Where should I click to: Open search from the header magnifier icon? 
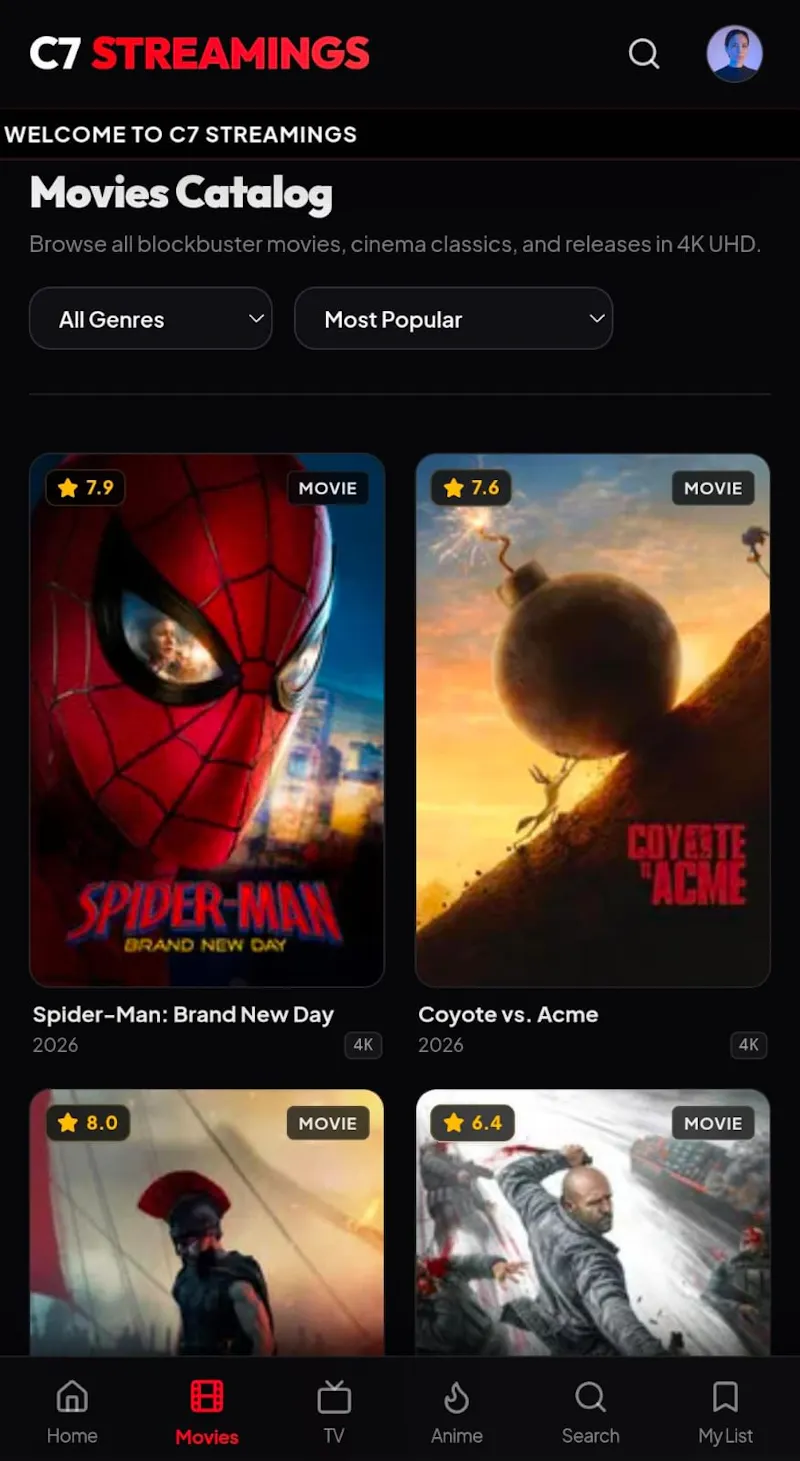644,54
